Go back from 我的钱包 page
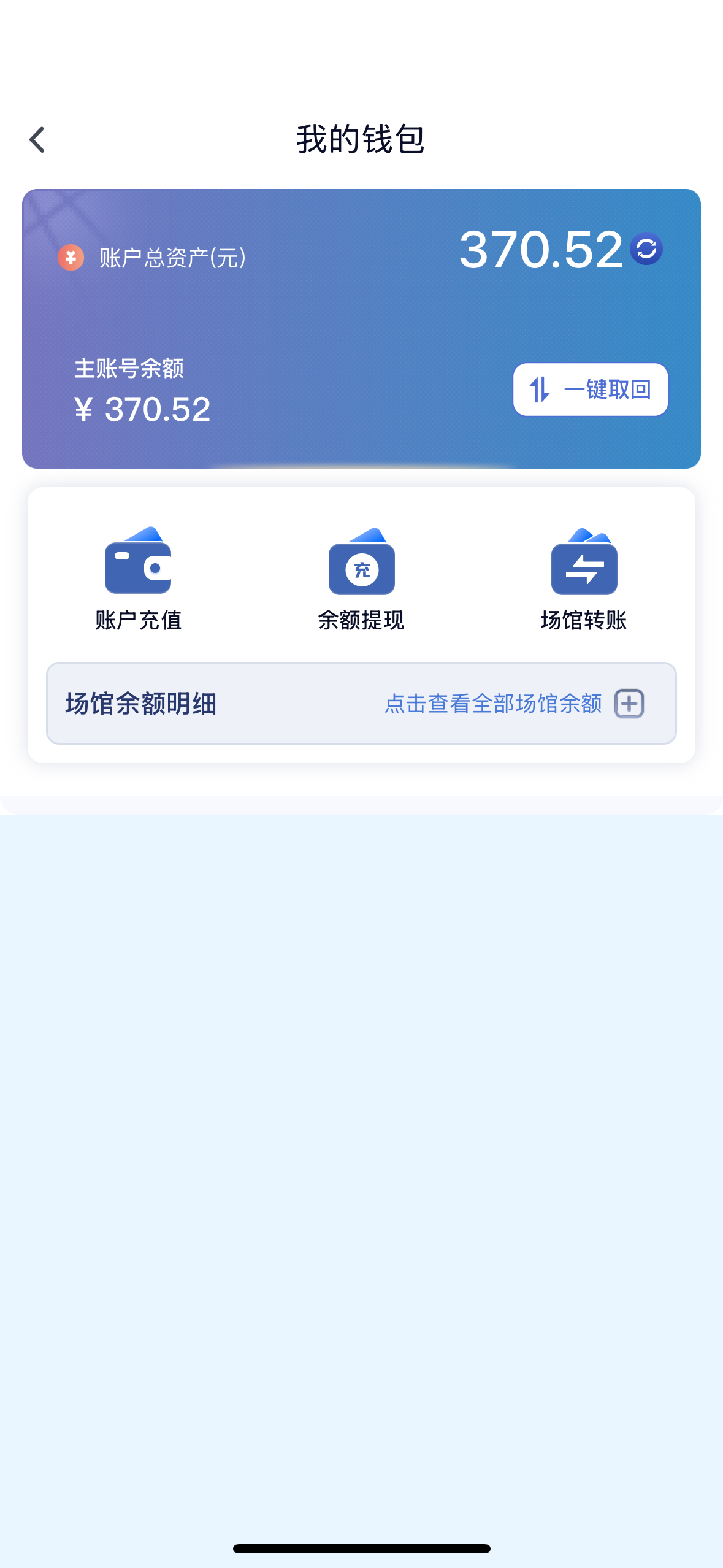Image resolution: width=723 pixels, height=1568 pixels. [x=37, y=140]
